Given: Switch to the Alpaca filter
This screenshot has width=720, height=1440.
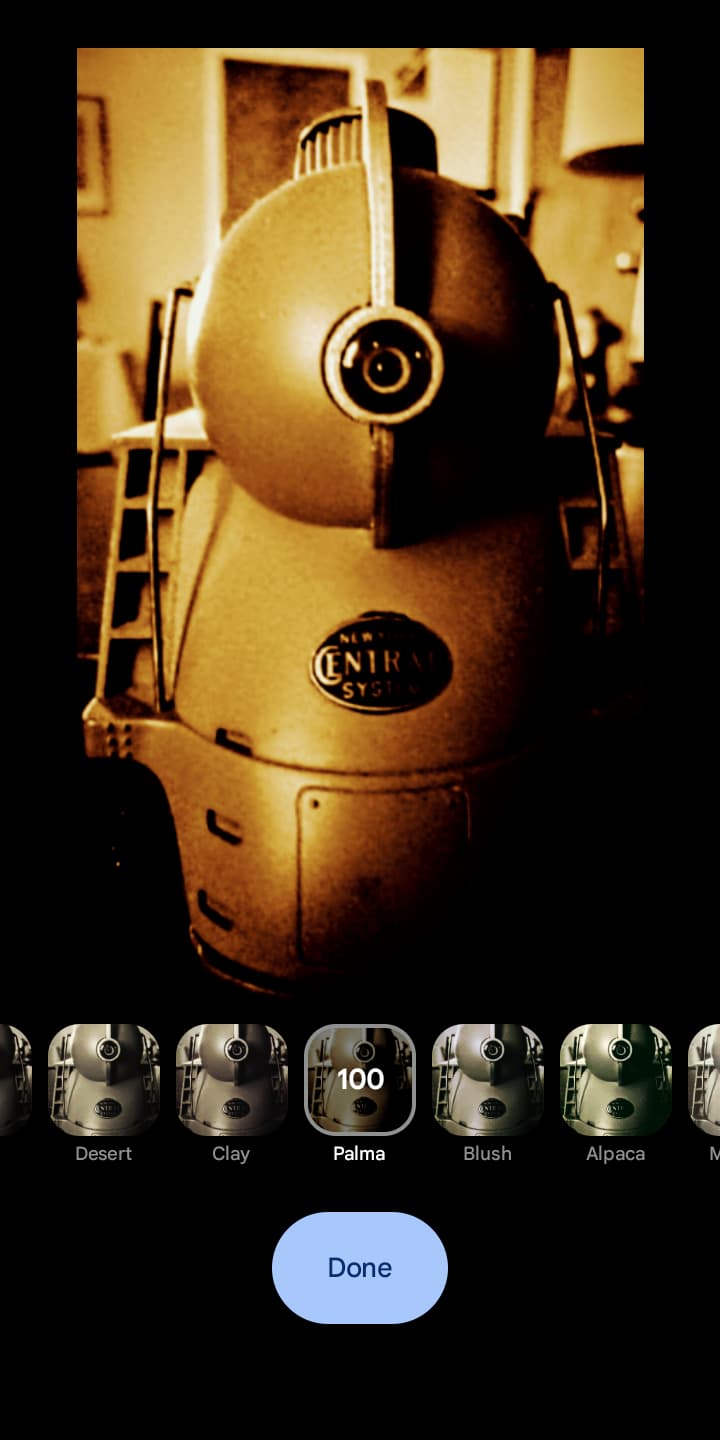Looking at the screenshot, I should coord(615,1080).
